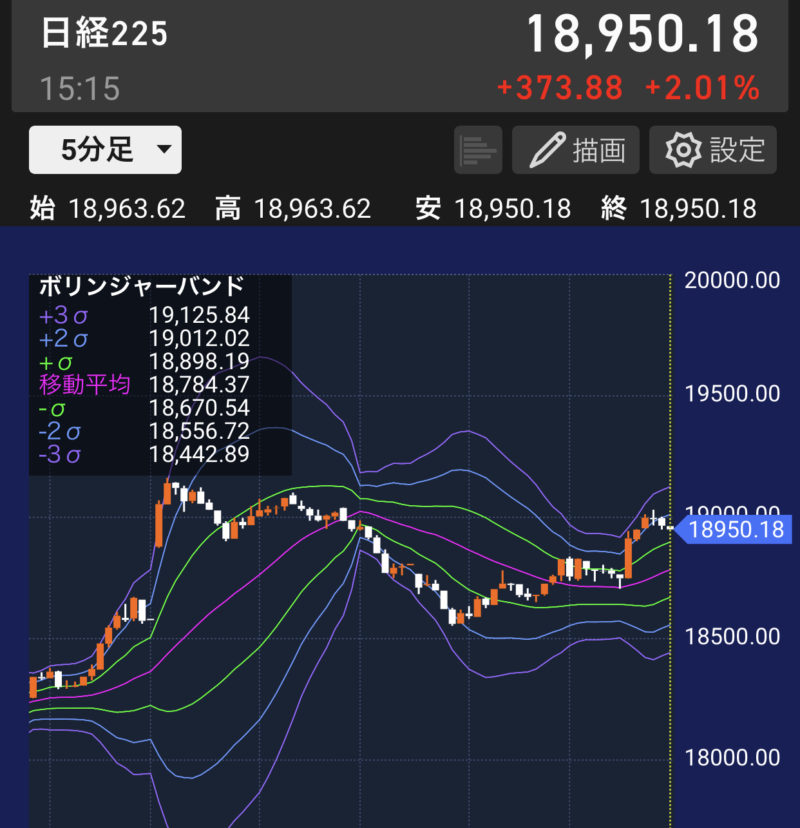This screenshot has height=828, width=800.
Task: Open the 5分足 timeframe dropdown
Action: (x=105, y=151)
